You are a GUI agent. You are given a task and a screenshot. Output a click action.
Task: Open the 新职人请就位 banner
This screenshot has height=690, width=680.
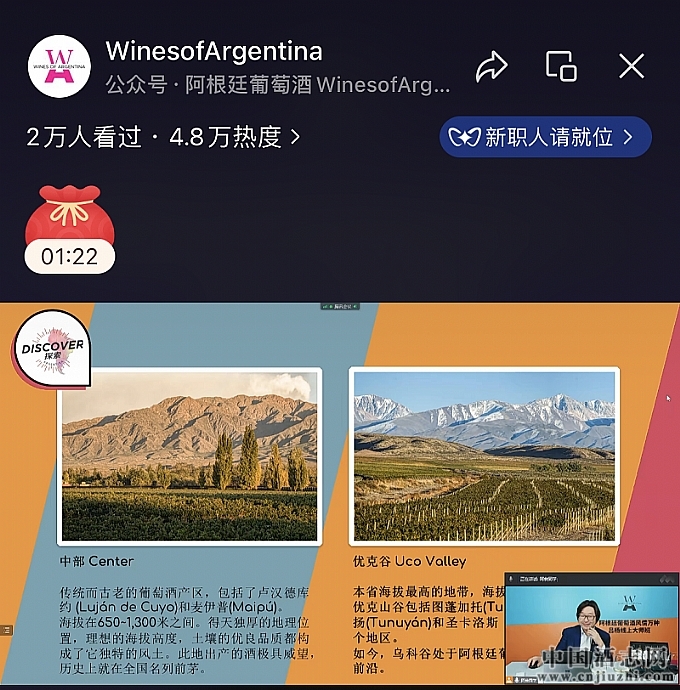[545, 137]
